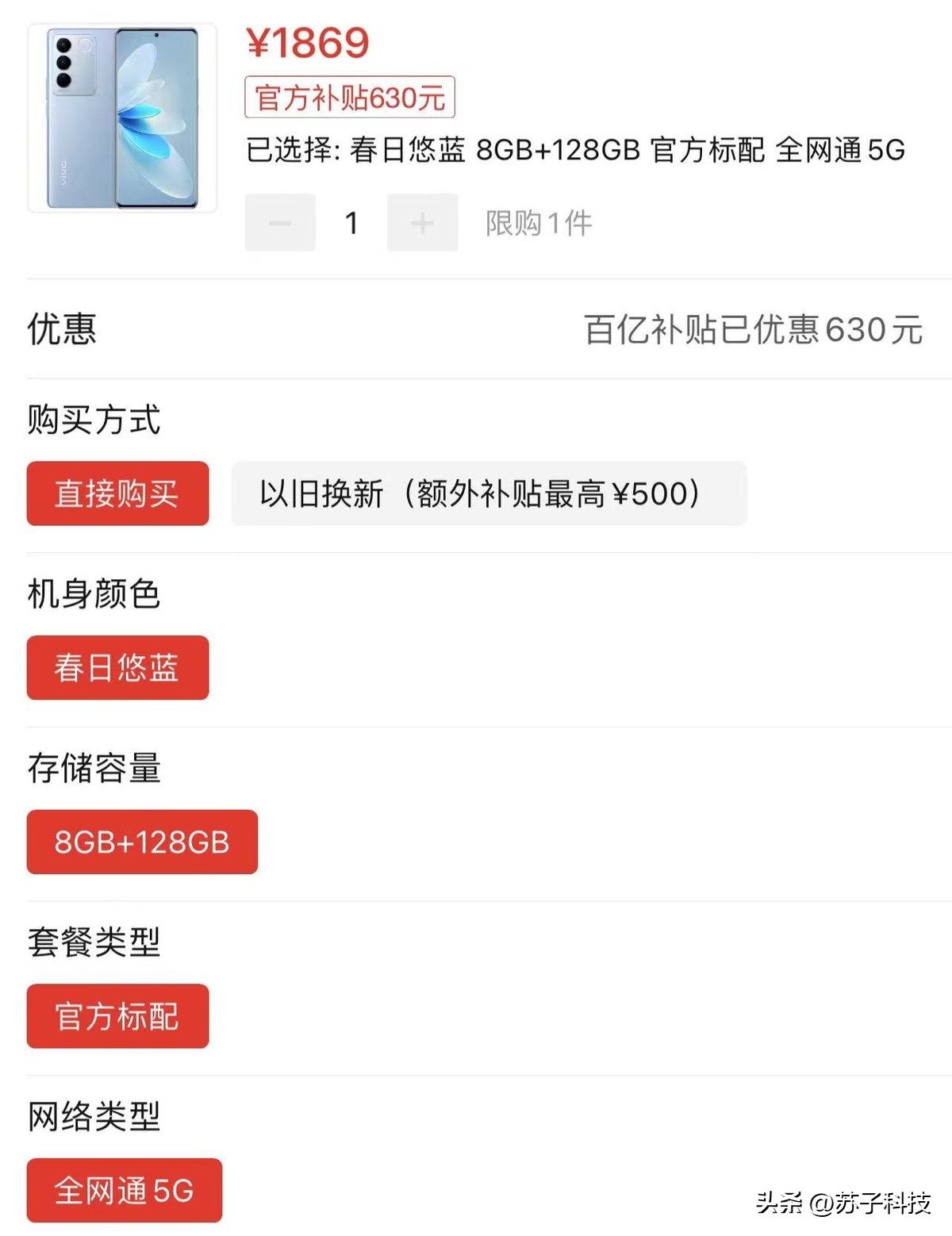The image size is (952, 1236).
Task: Select the 春日悠蓝 color option
Action: (117, 668)
